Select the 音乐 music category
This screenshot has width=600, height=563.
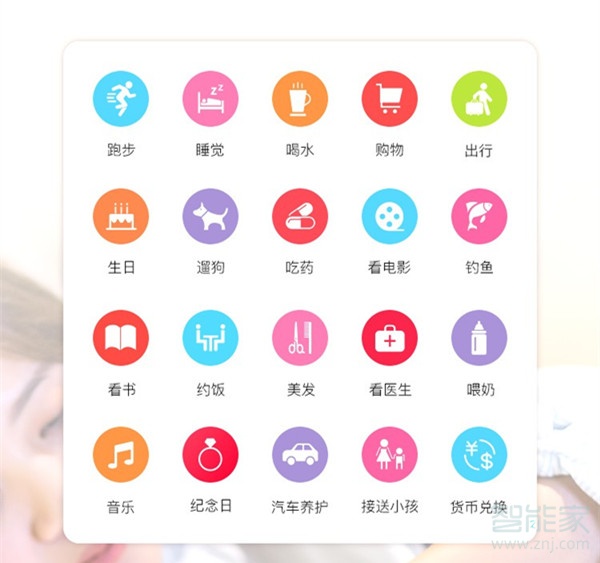click(x=120, y=455)
